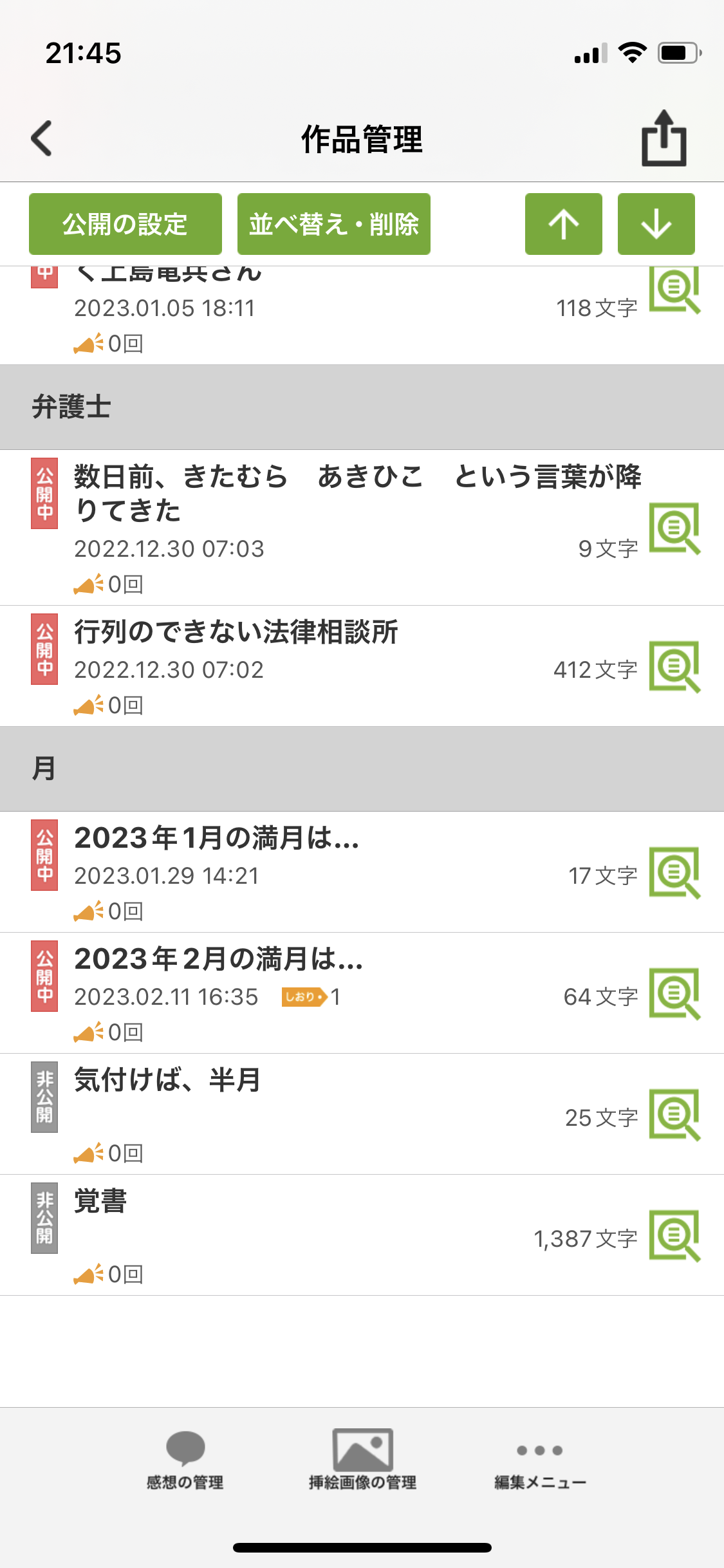The image size is (724, 1568).
Task: Preview the work 2023年1月の満月は…
Action: [674, 873]
